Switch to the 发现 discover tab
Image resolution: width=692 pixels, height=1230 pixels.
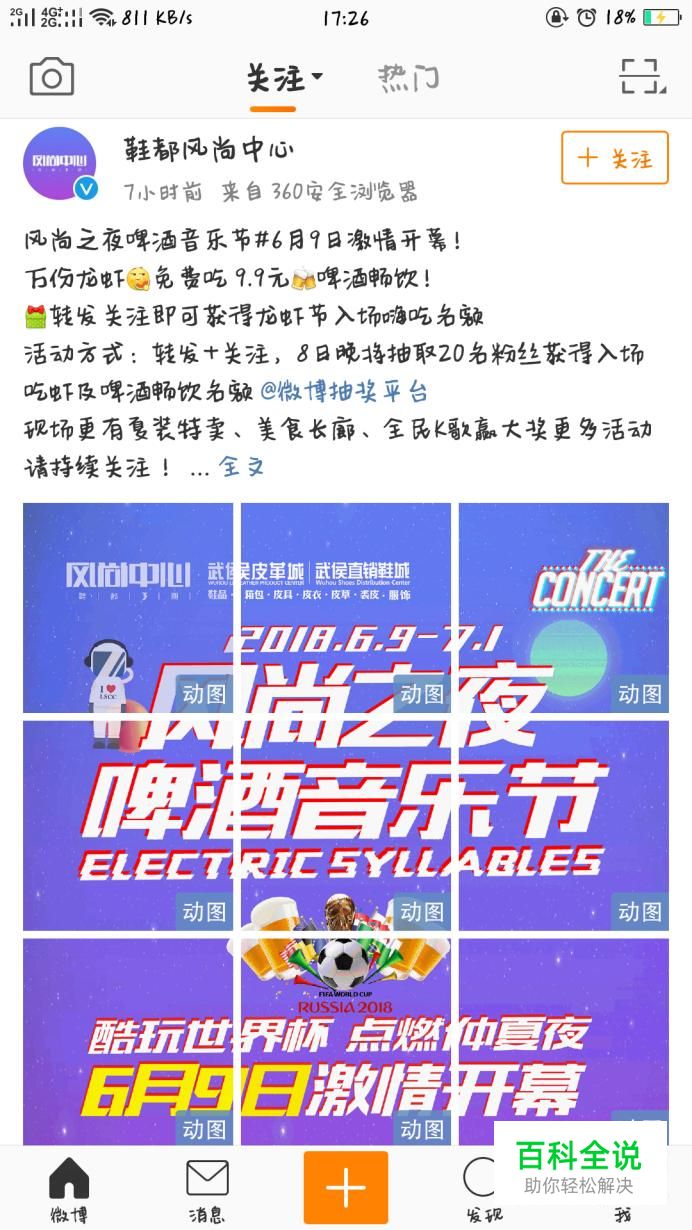[x=482, y=1188]
